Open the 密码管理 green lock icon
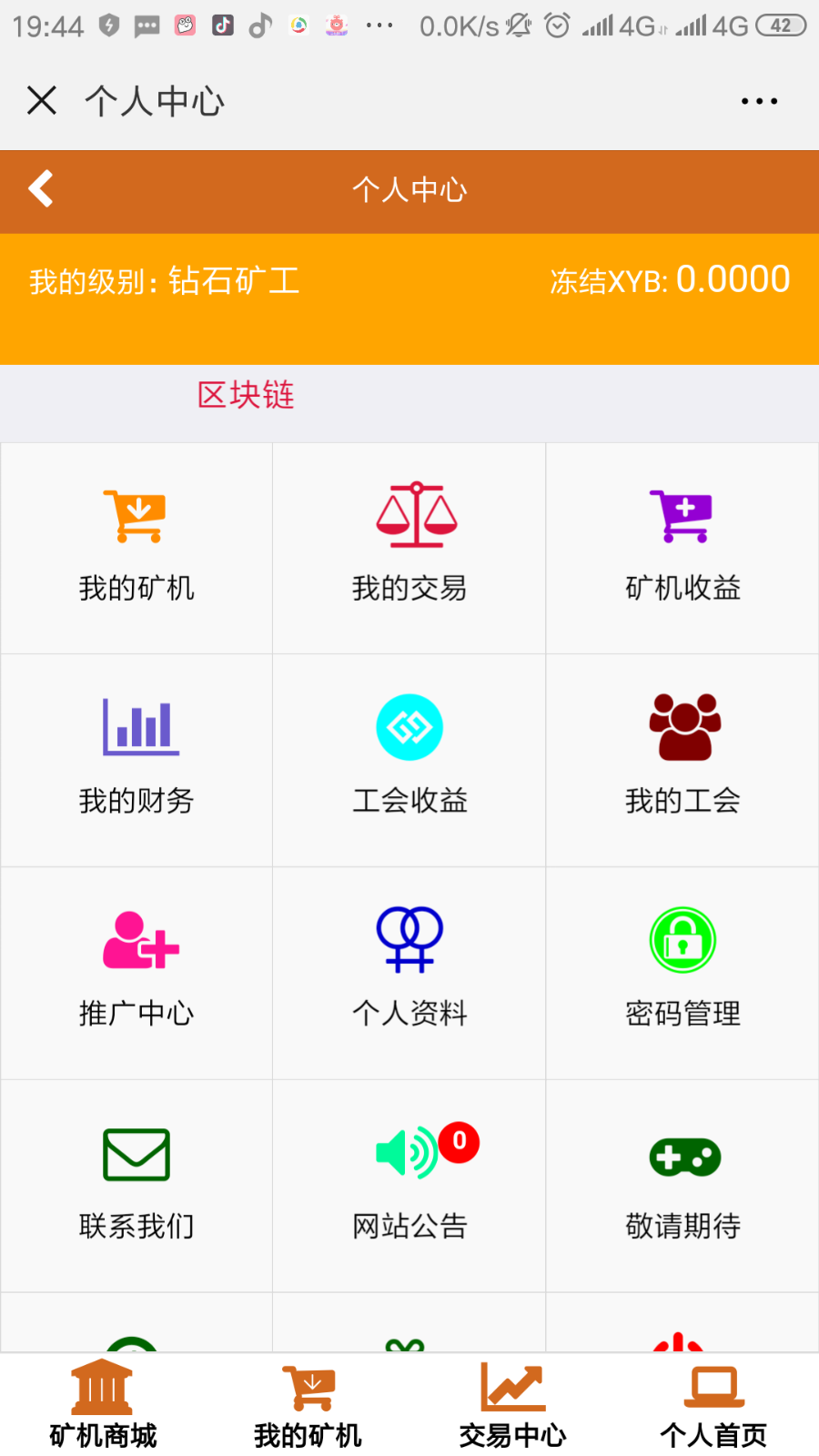Image resolution: width=819 pixels, height=1456 pixels. (682, 939)
